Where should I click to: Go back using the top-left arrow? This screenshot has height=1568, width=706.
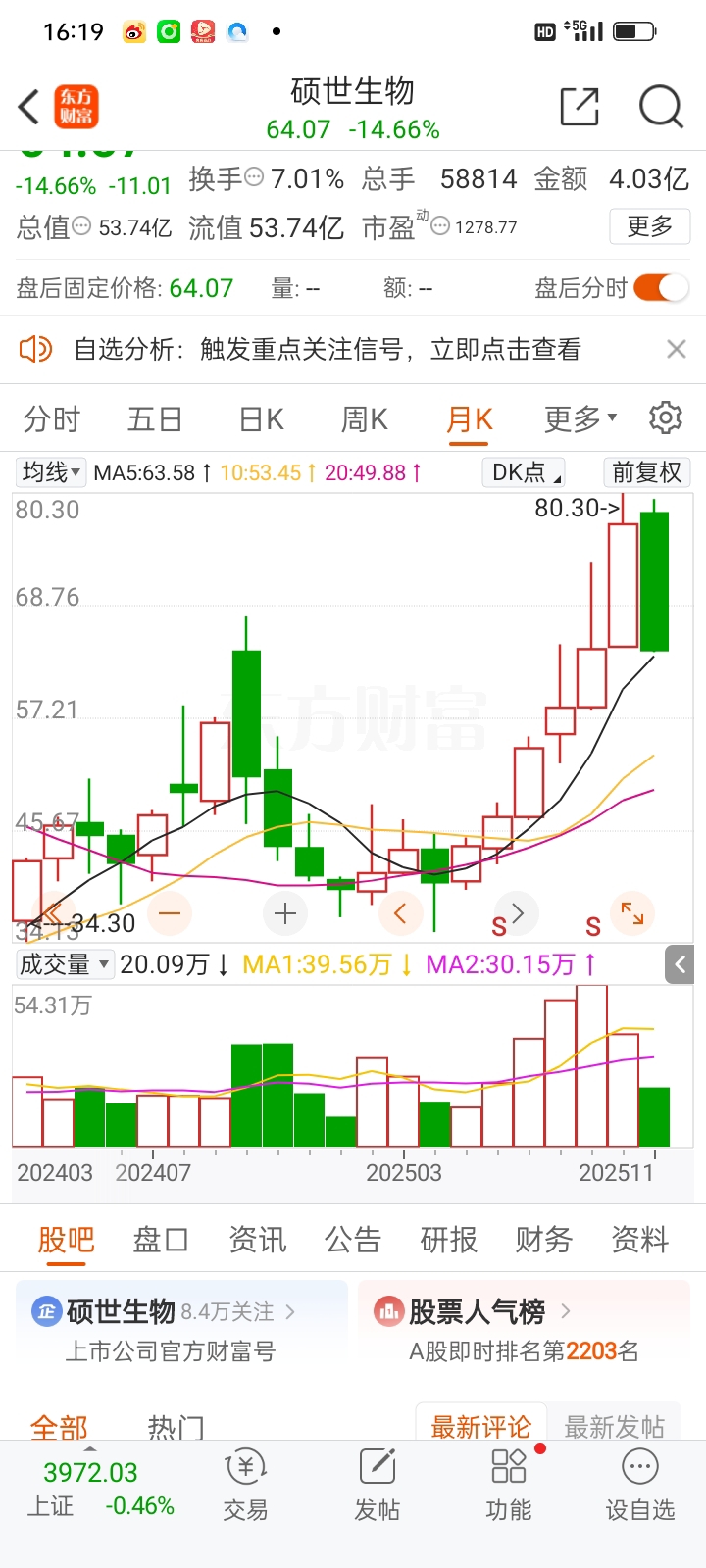(28, 107)
